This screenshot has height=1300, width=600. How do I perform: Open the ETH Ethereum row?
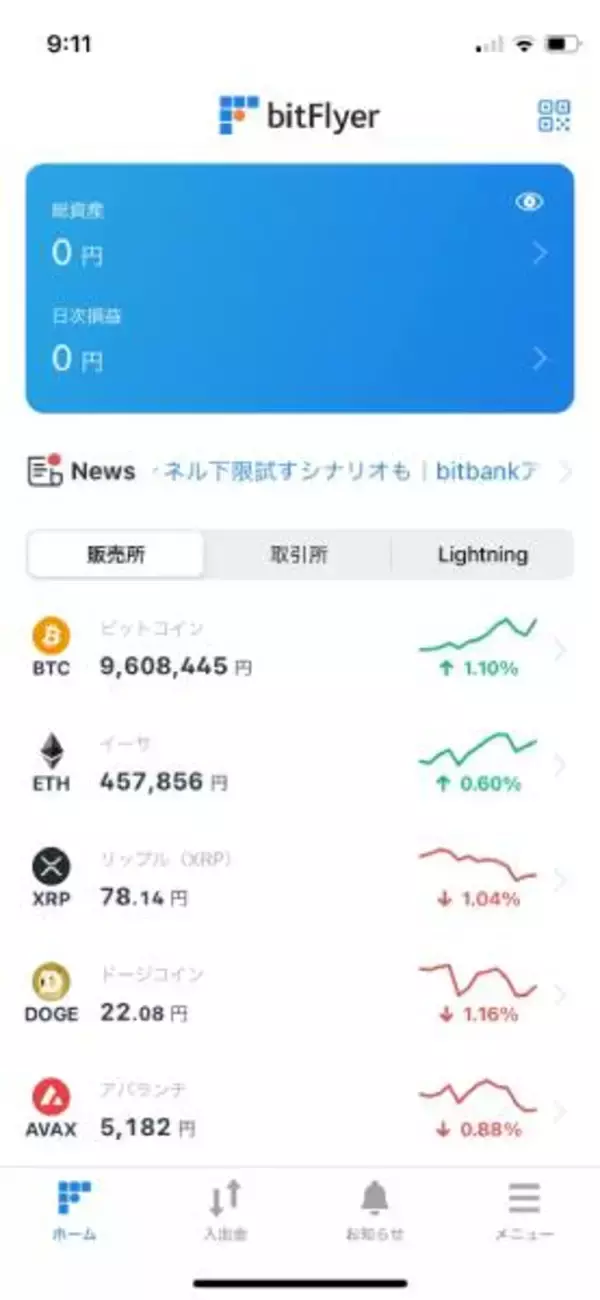300,765
